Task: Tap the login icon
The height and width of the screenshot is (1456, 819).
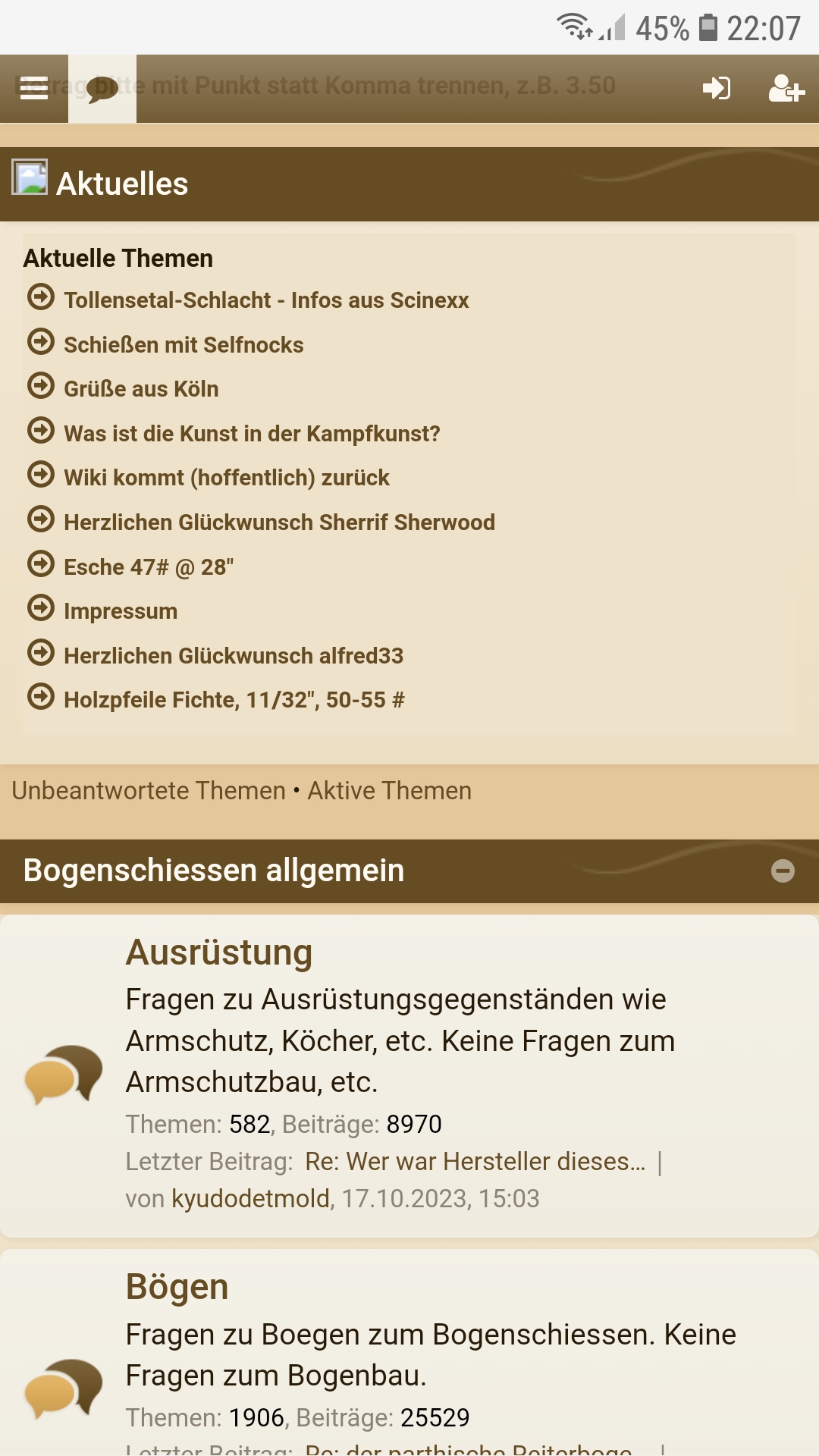Action: (x=717, y=89)
